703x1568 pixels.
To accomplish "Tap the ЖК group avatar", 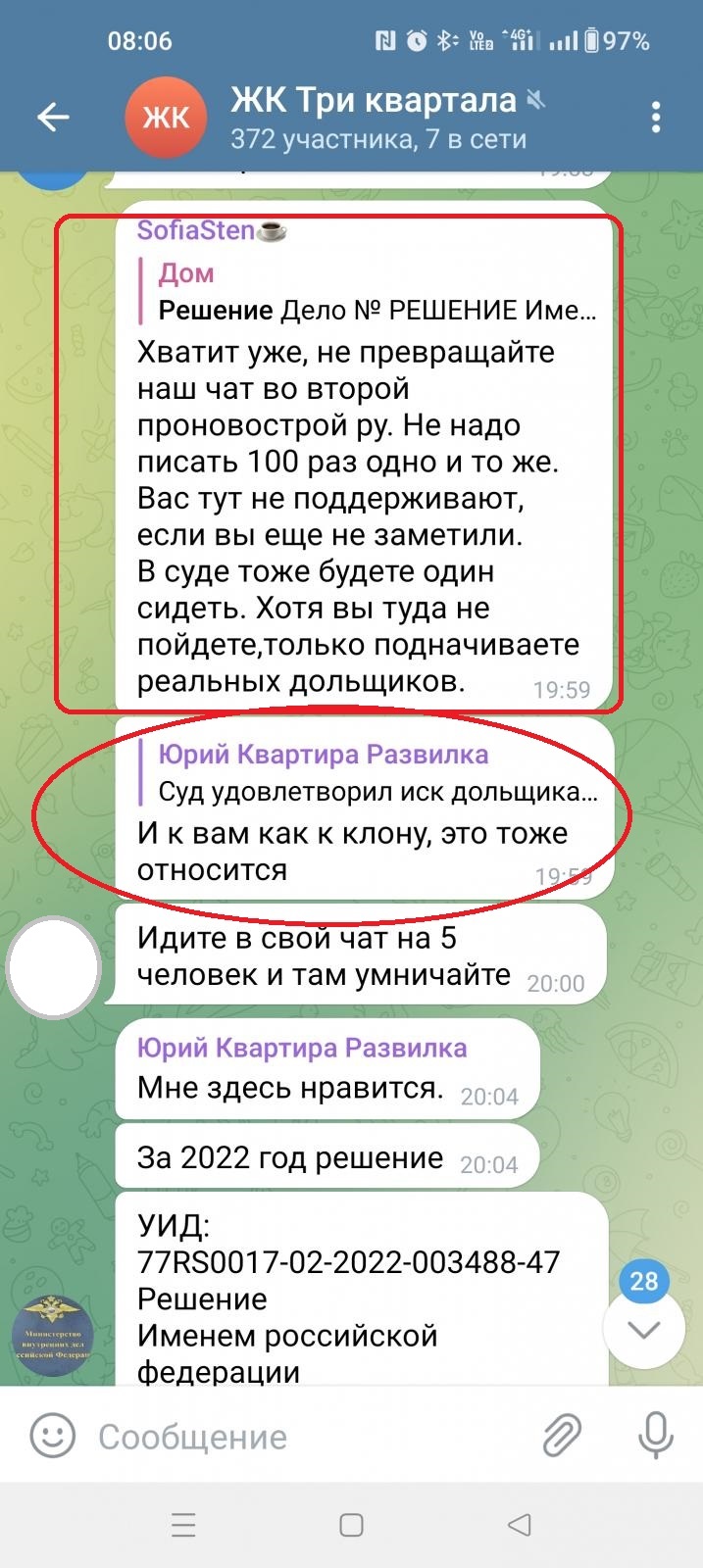I will 166,118.
